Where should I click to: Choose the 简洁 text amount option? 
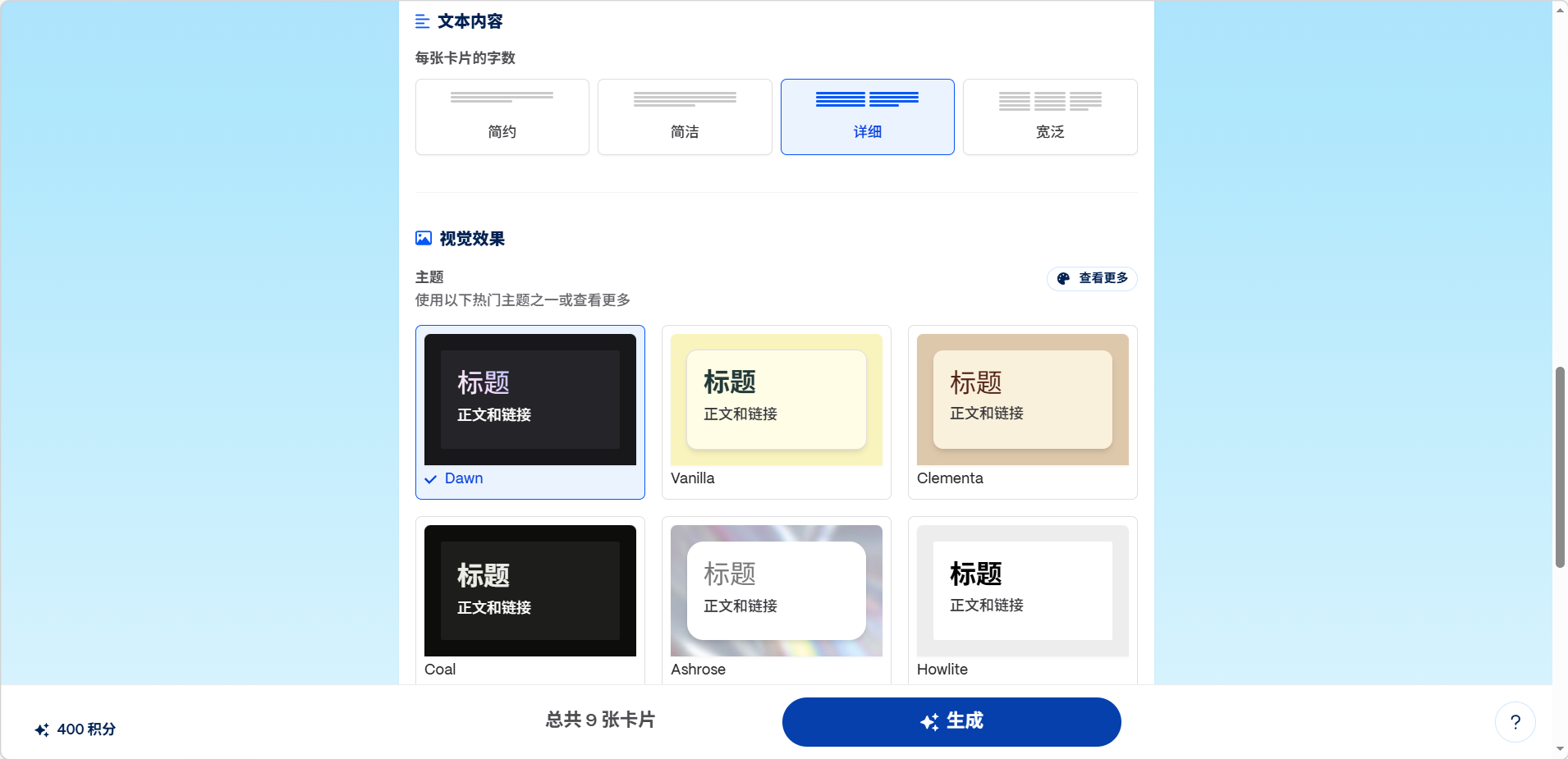[685, 117]
